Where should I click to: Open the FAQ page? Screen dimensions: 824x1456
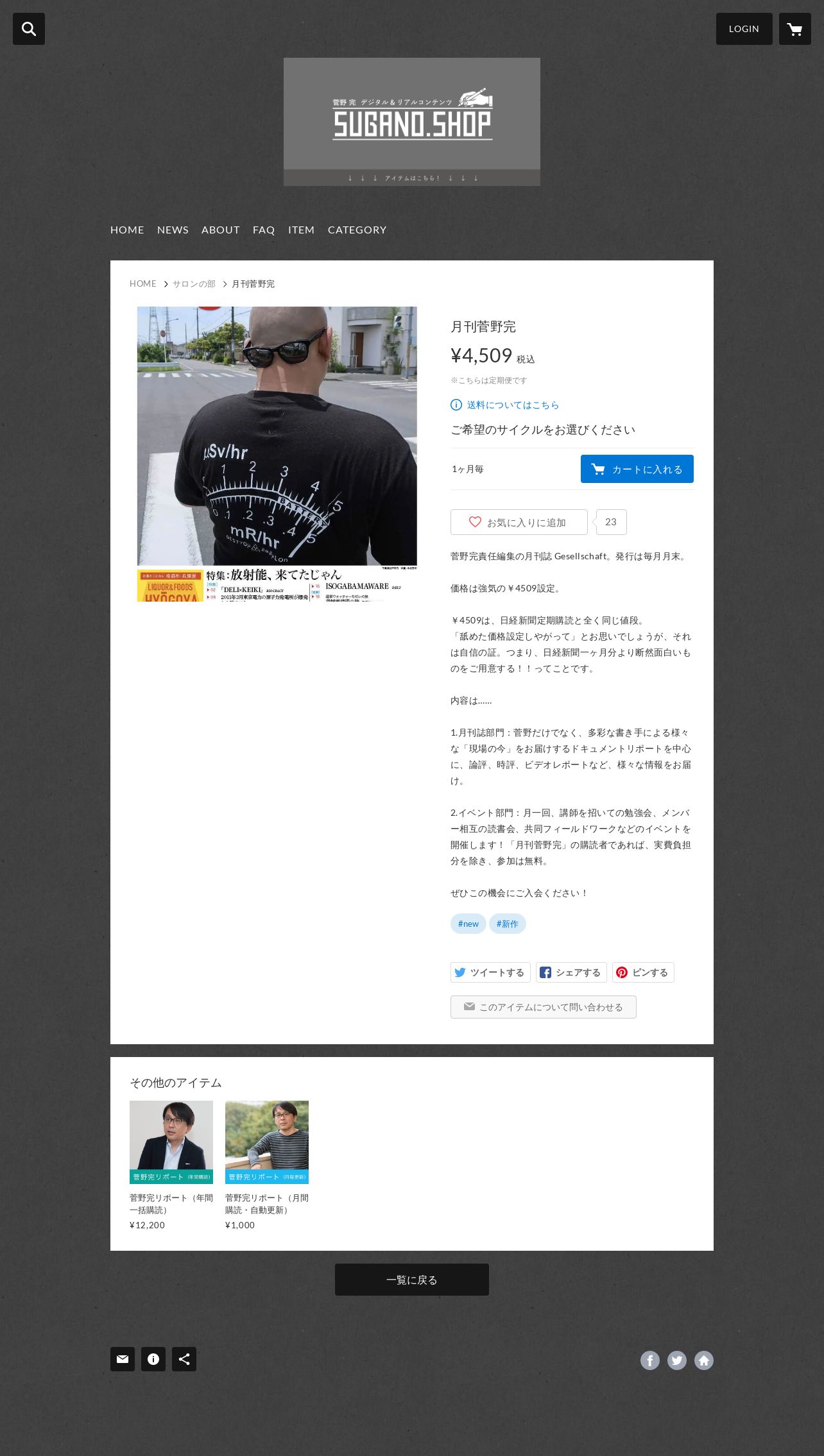264,230
